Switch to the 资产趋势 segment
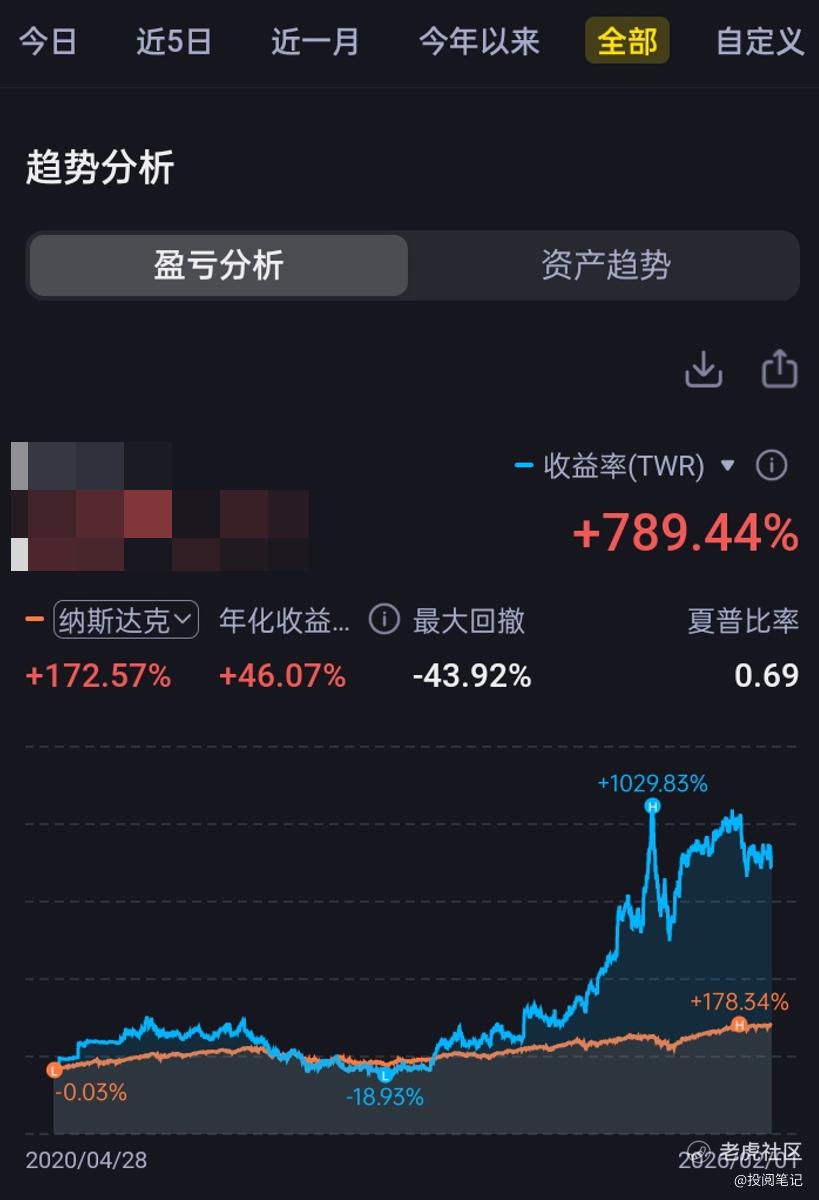 coord(605,266)
